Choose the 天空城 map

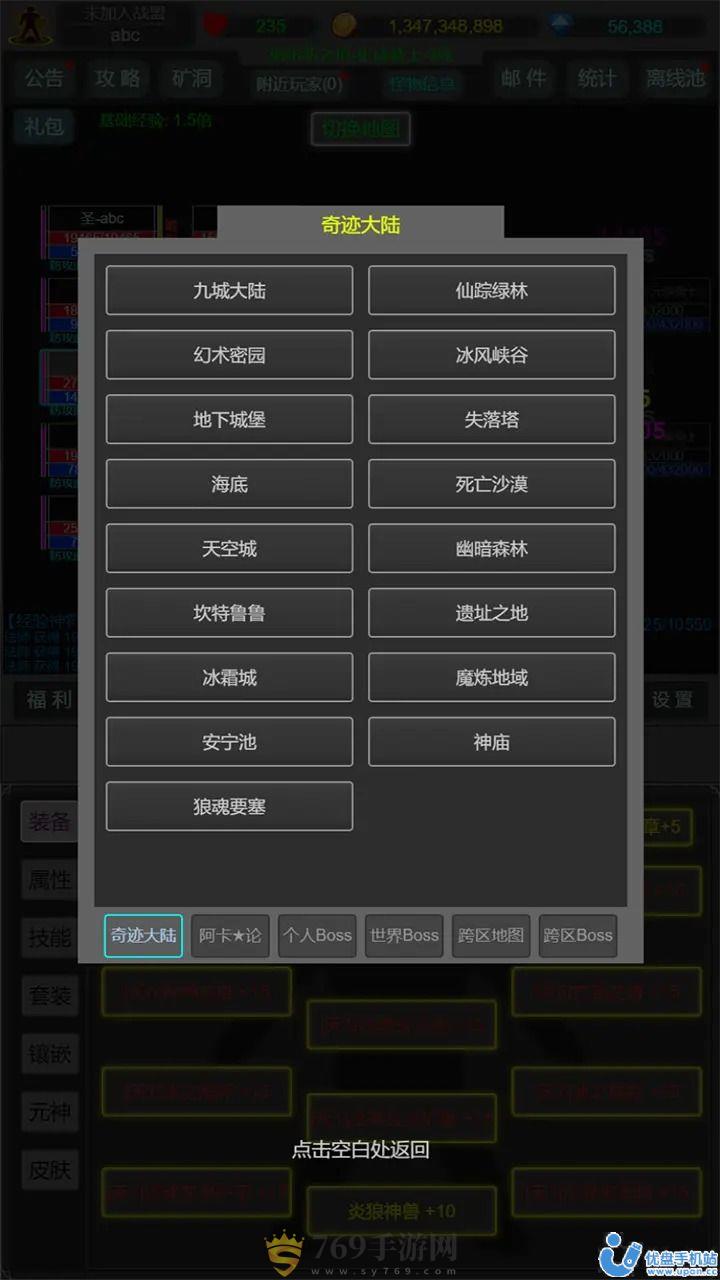[229, 549]
